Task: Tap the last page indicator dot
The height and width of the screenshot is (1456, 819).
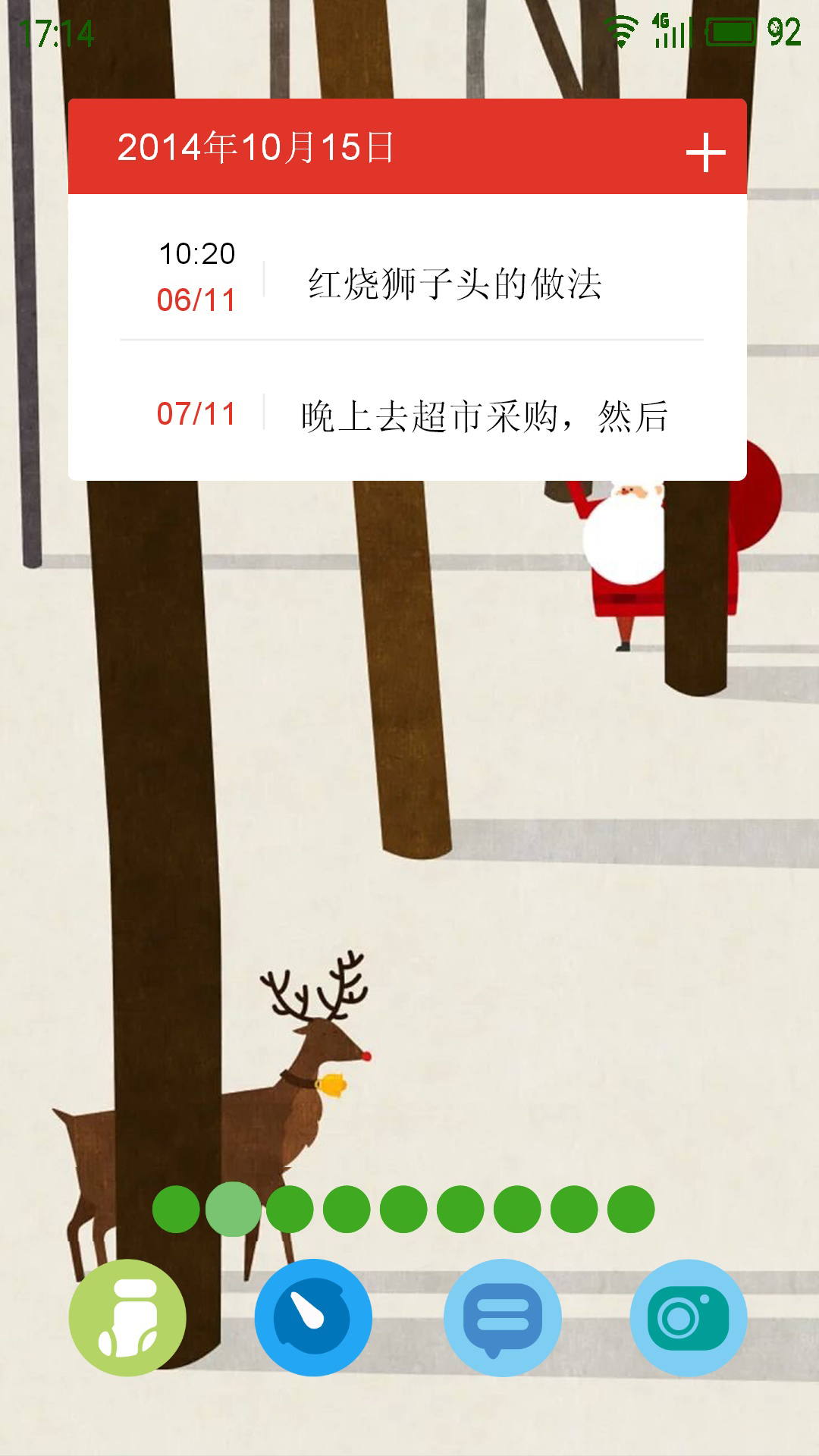Action: (x=631, y=1210)
